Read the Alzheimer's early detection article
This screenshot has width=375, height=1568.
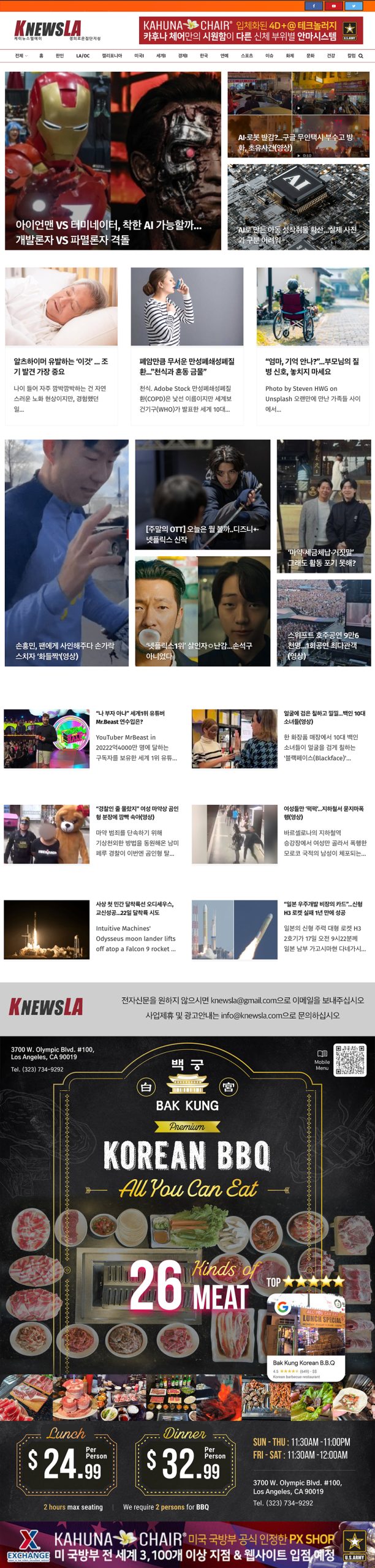point(61,366)
